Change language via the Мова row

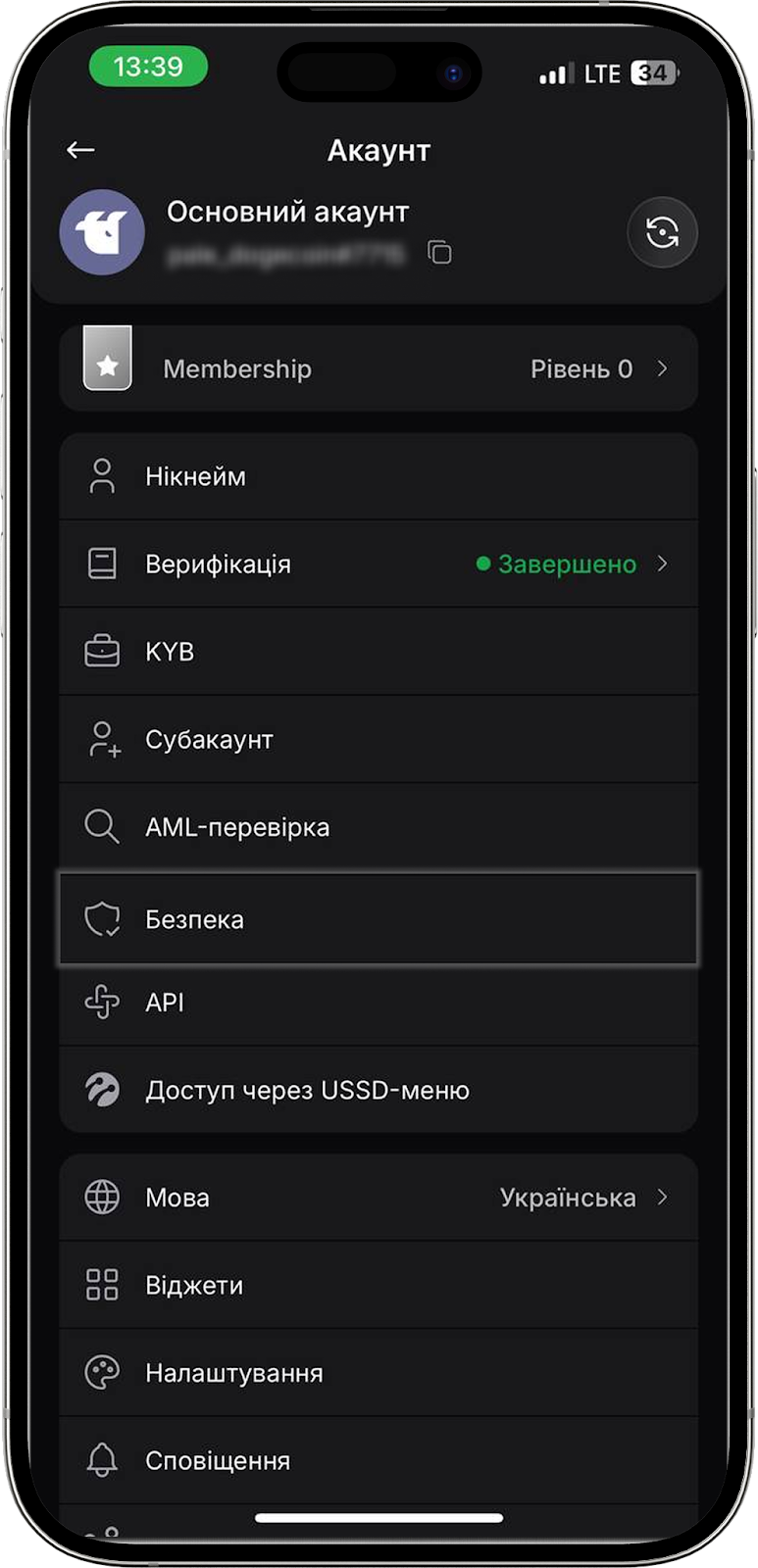point(379,1198)
